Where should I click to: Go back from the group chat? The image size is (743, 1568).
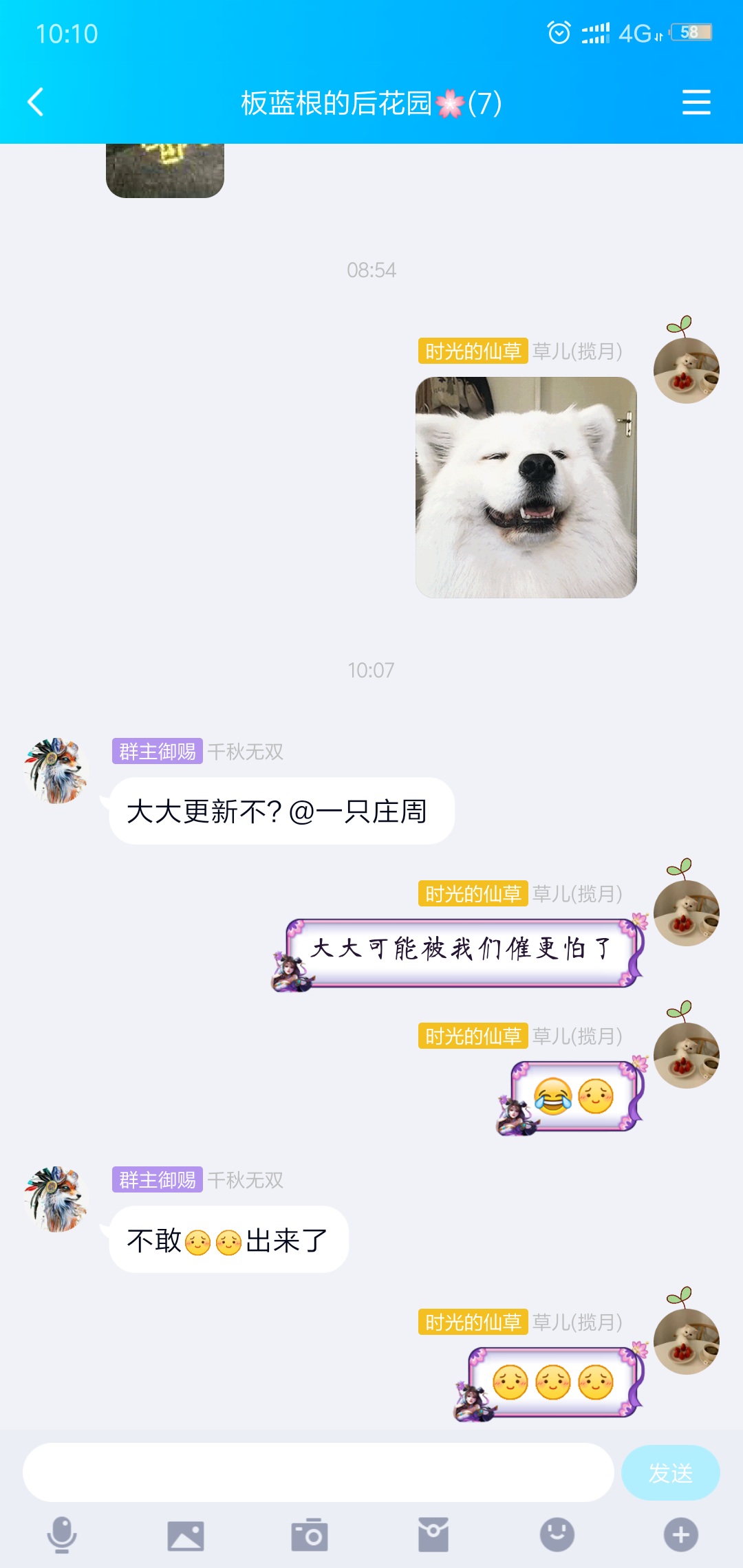pos(36,102)
